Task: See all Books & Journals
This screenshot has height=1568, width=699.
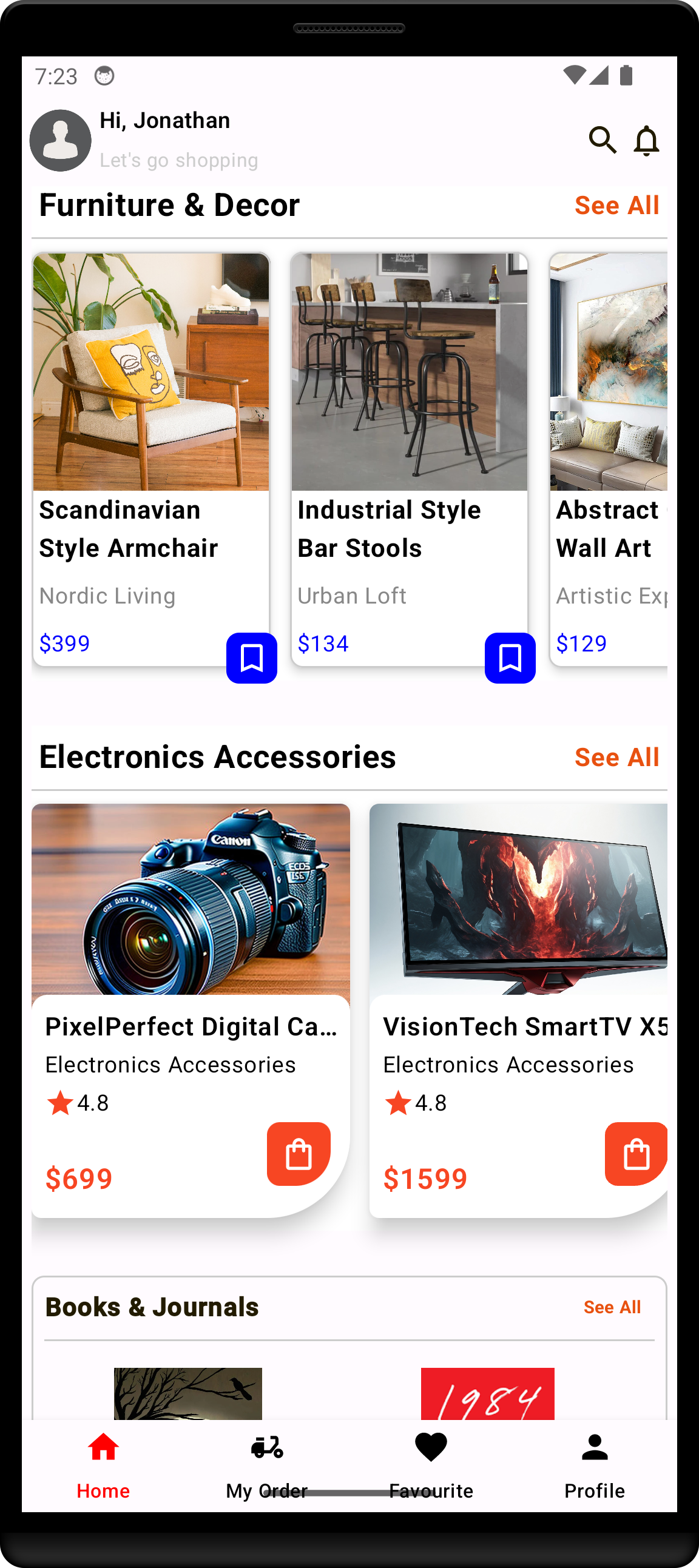Action: 611,1307
